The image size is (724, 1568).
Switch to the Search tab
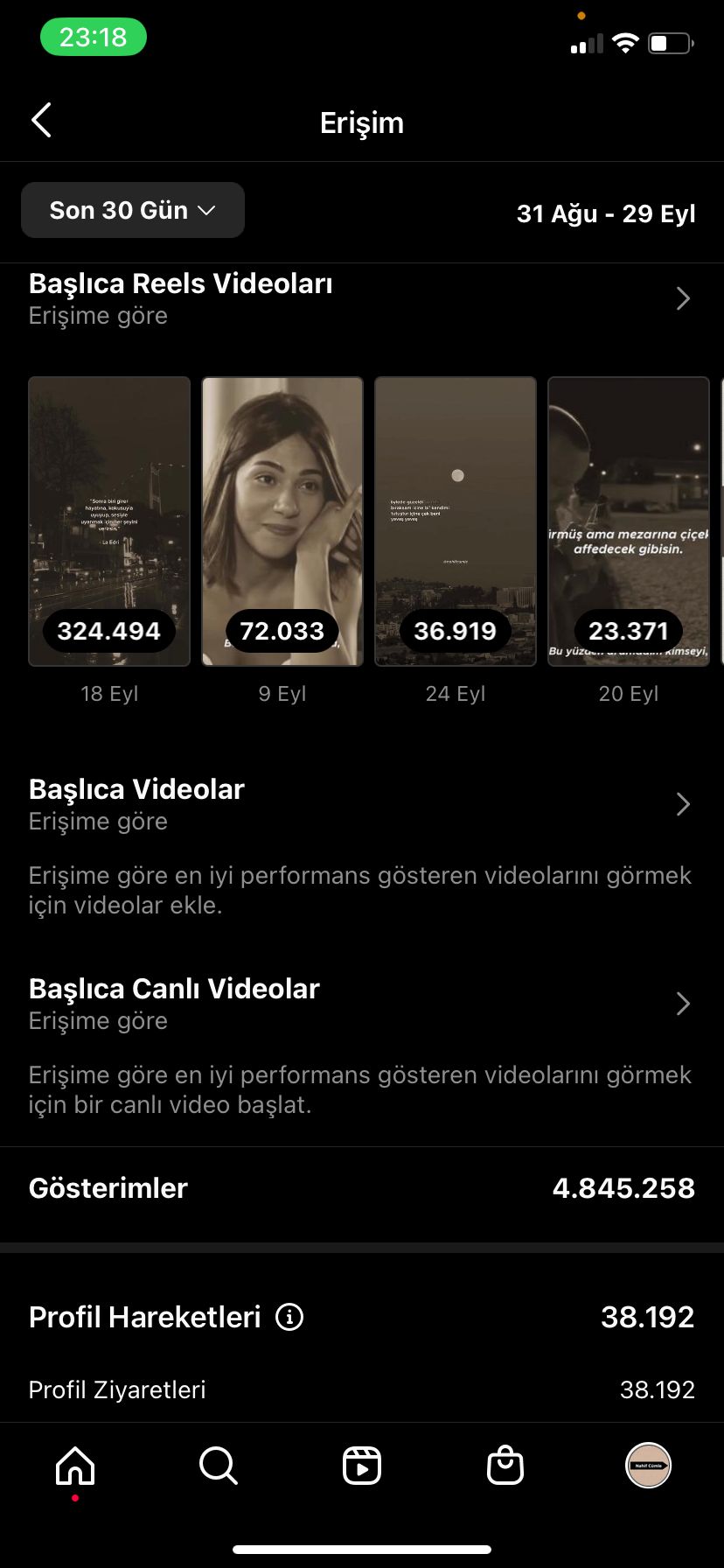pos(218,1465)
